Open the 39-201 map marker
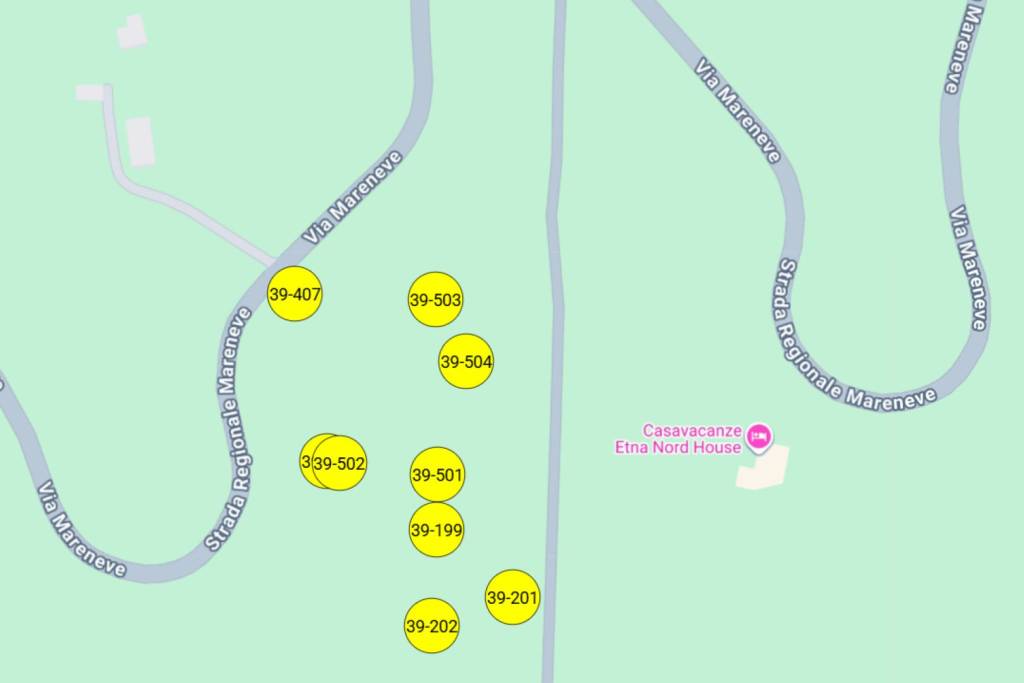This screenshot has height=683, width=1024. coord(512,598)
